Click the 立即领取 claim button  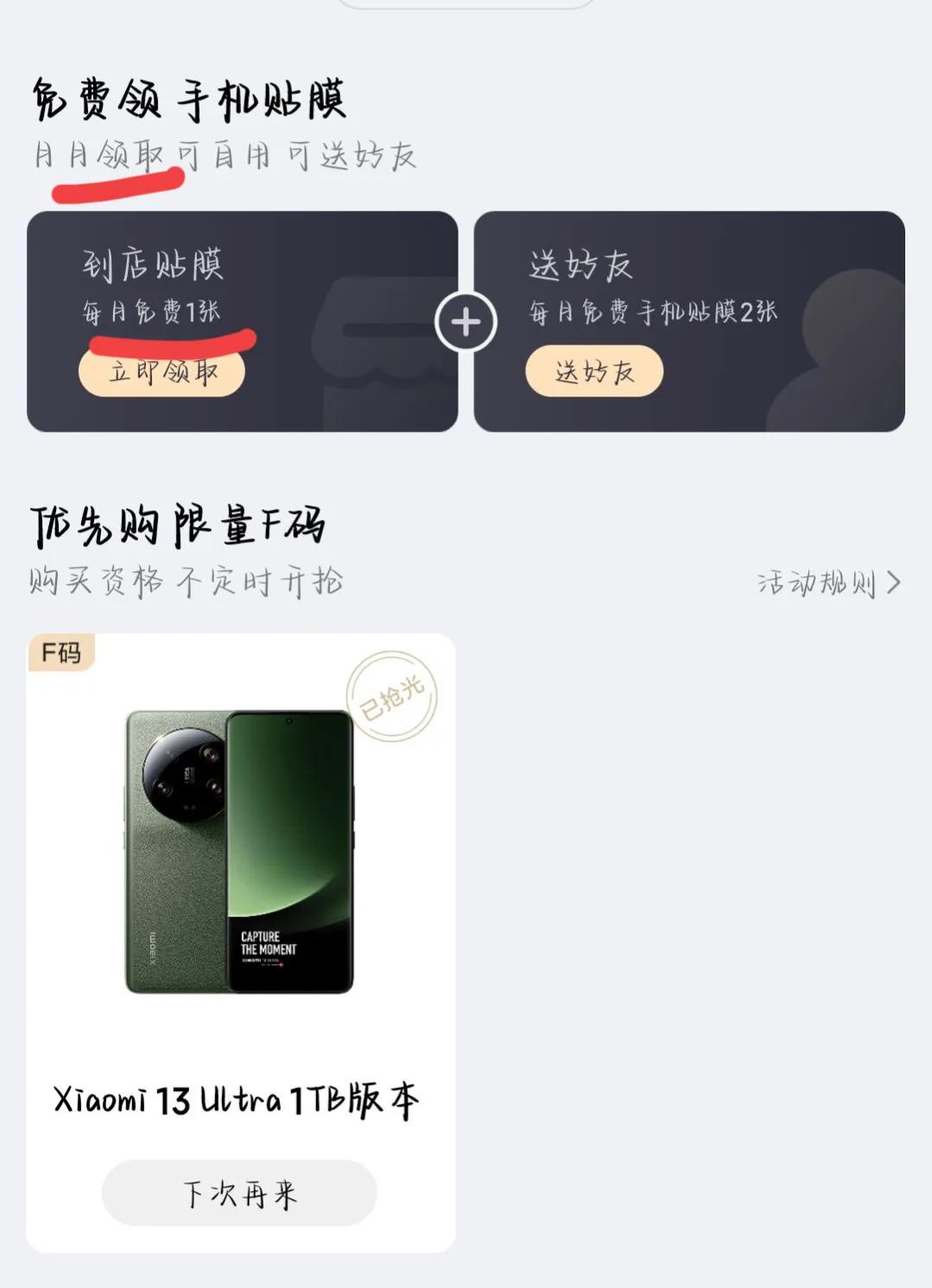pyautogui.click(x=162, y=371)
